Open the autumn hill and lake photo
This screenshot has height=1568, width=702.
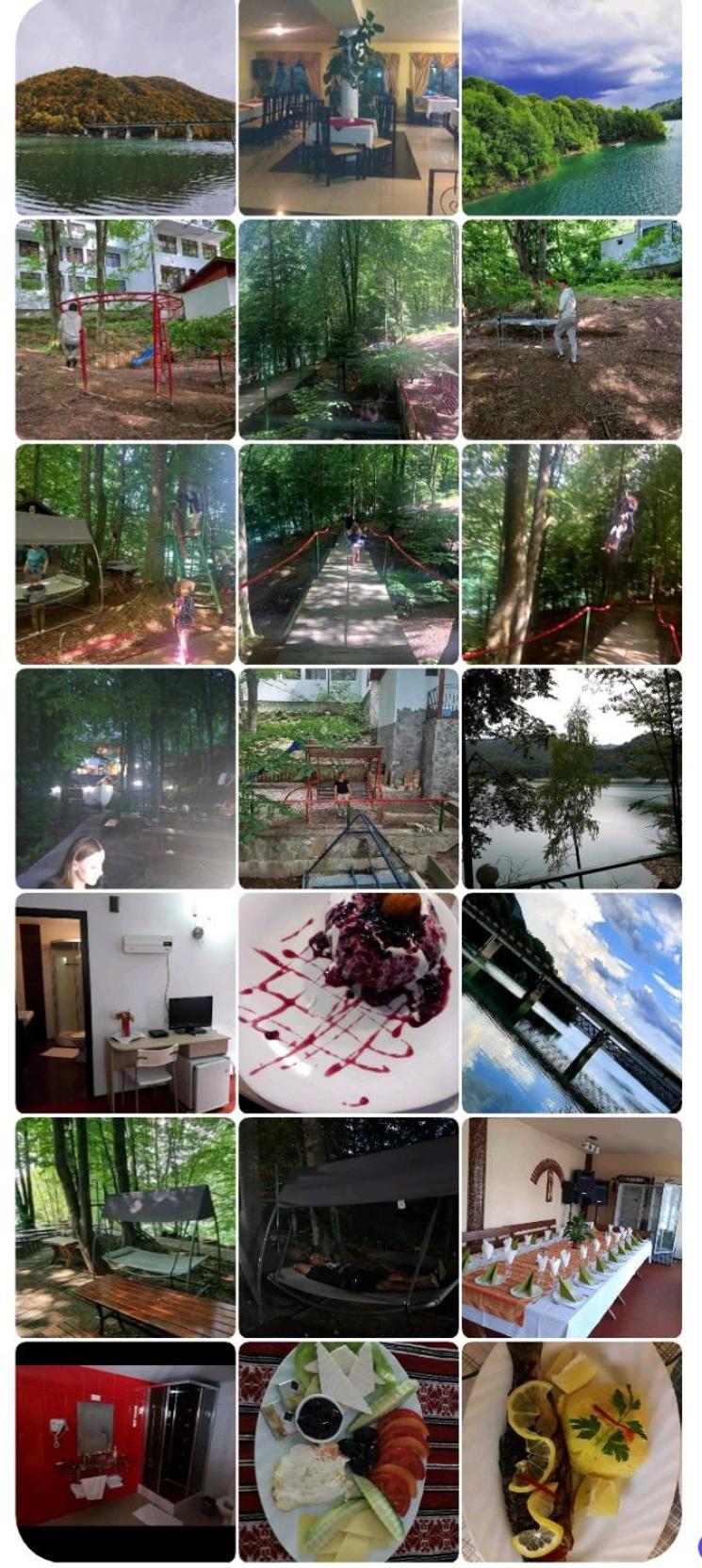125,107
